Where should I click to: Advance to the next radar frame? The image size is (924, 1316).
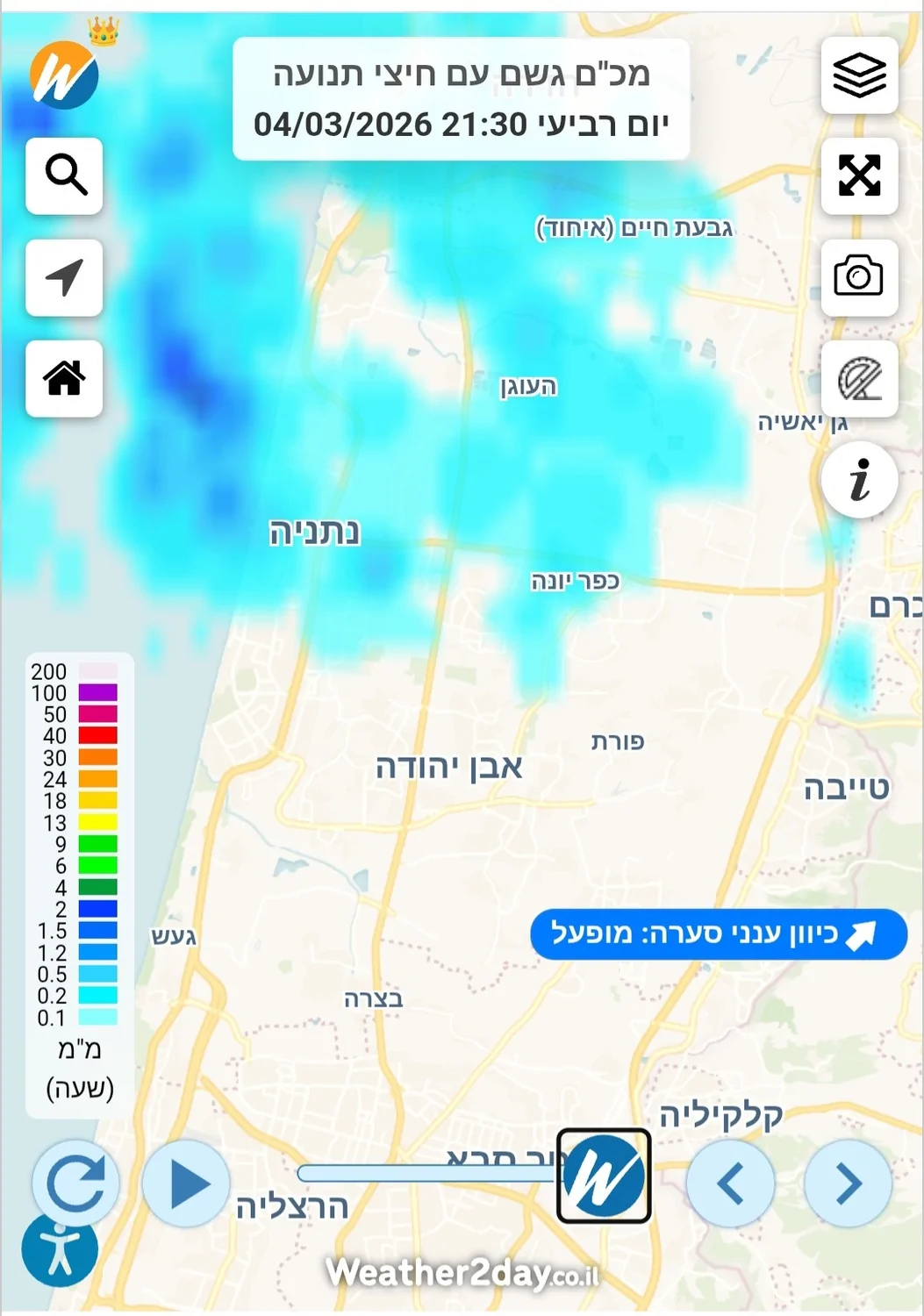pos(848,1184)
